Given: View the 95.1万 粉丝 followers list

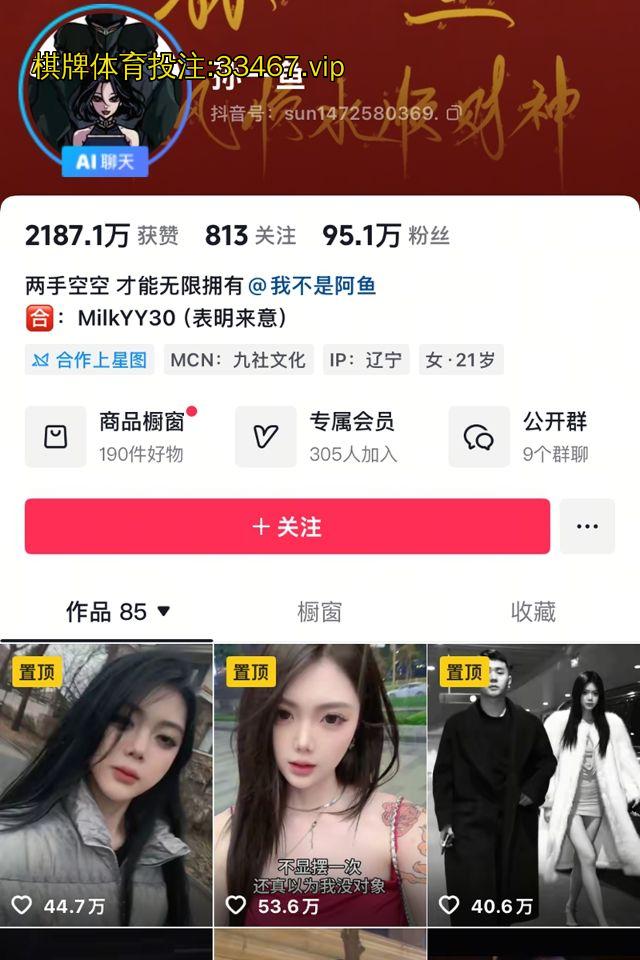Looking at the screenshot, I should [385, 236].
